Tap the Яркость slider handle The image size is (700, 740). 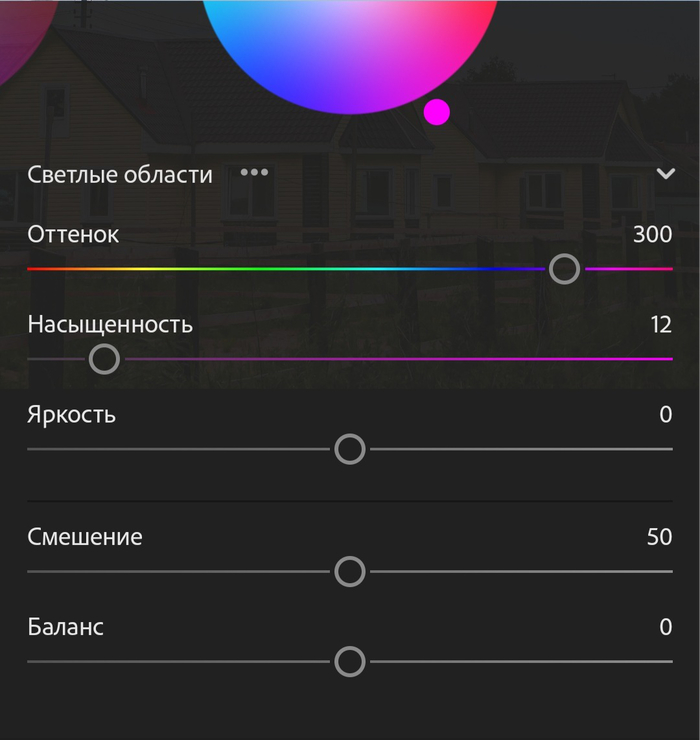(350, 449)
